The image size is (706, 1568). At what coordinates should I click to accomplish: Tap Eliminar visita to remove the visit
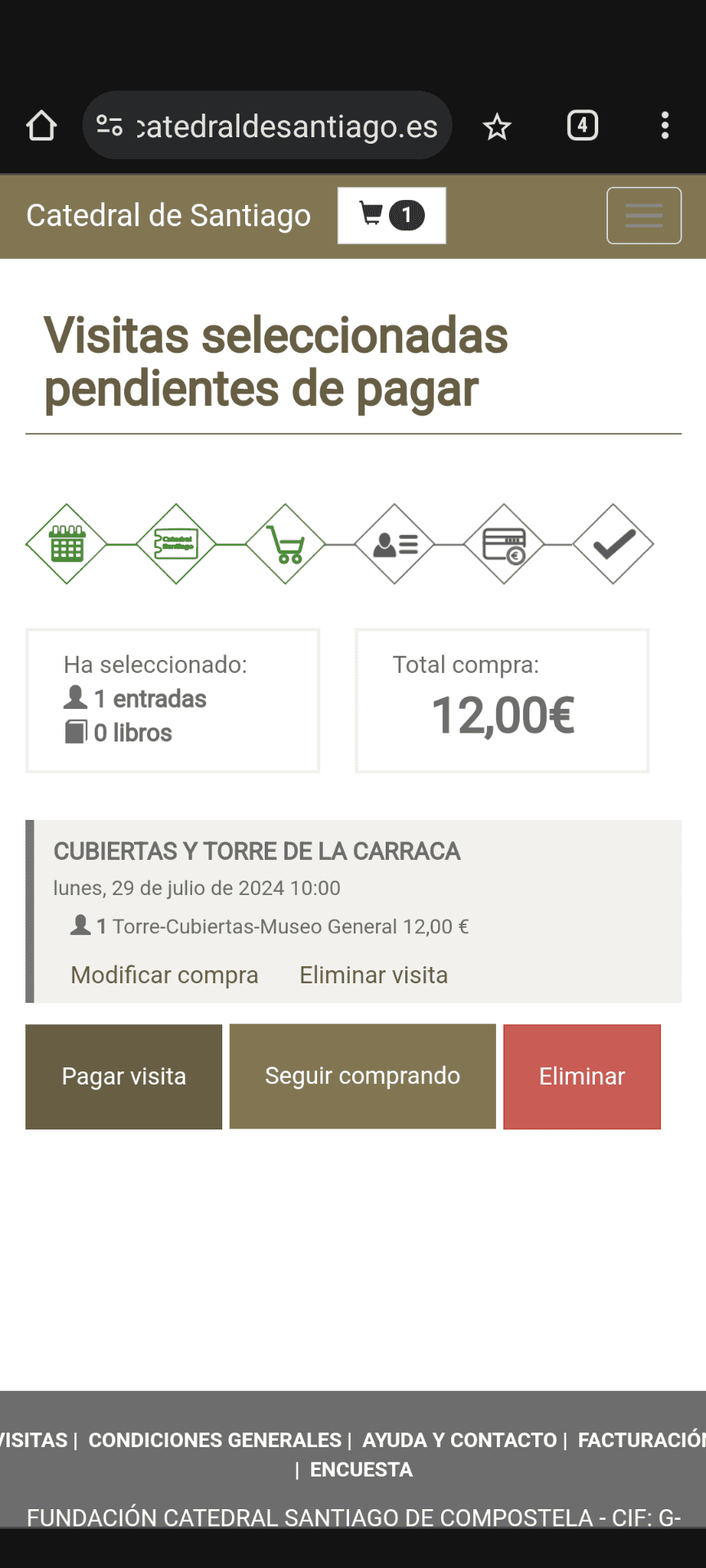click(x=373, y=975)
